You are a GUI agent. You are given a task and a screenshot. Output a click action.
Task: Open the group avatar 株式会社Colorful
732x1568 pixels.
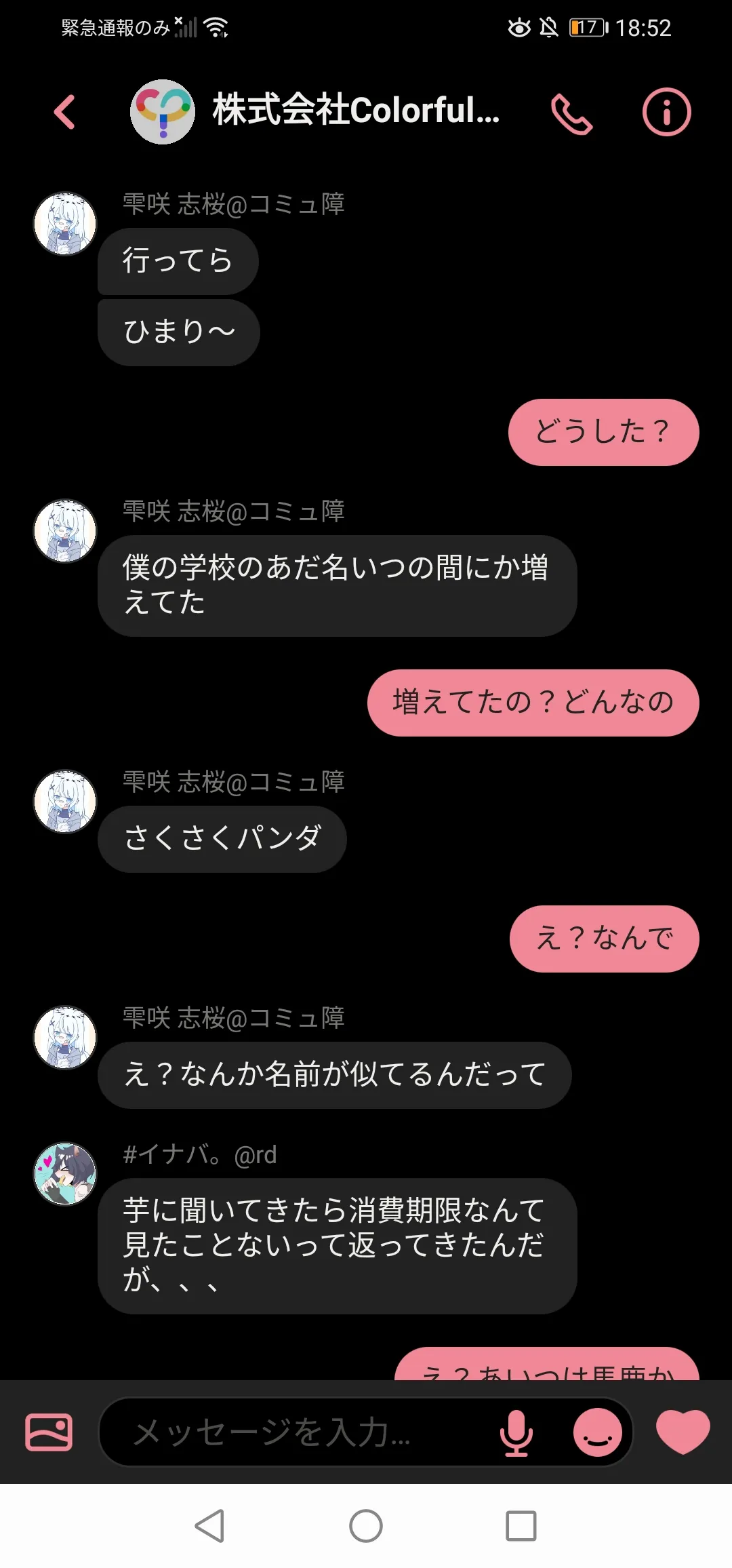[163, 112]
